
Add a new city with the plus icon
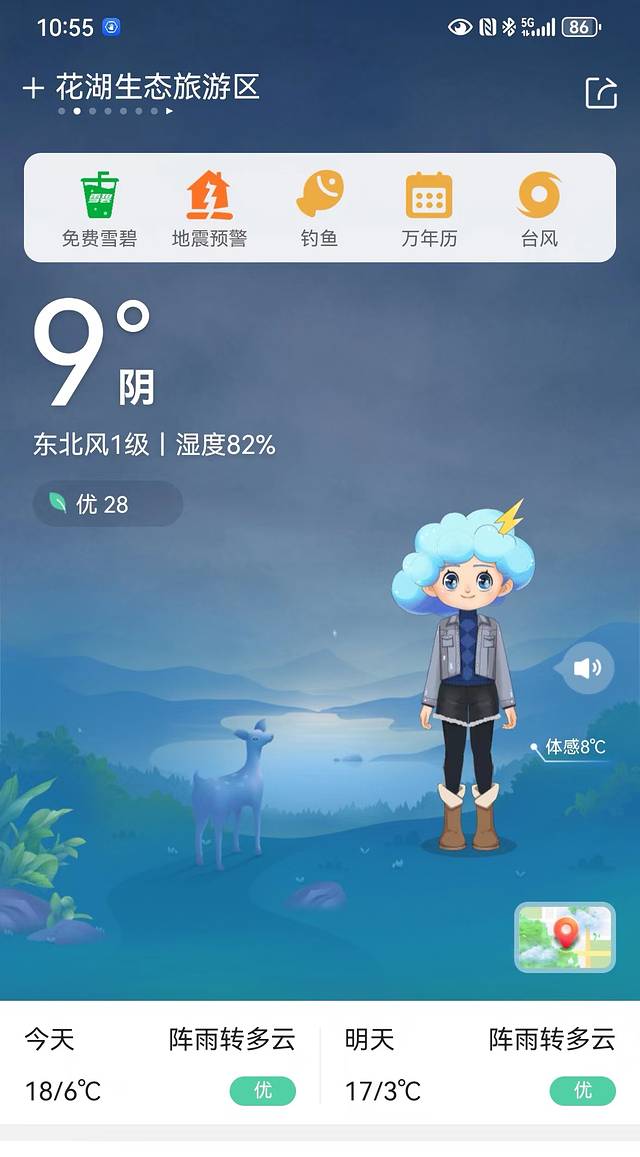tap(33, 88)
